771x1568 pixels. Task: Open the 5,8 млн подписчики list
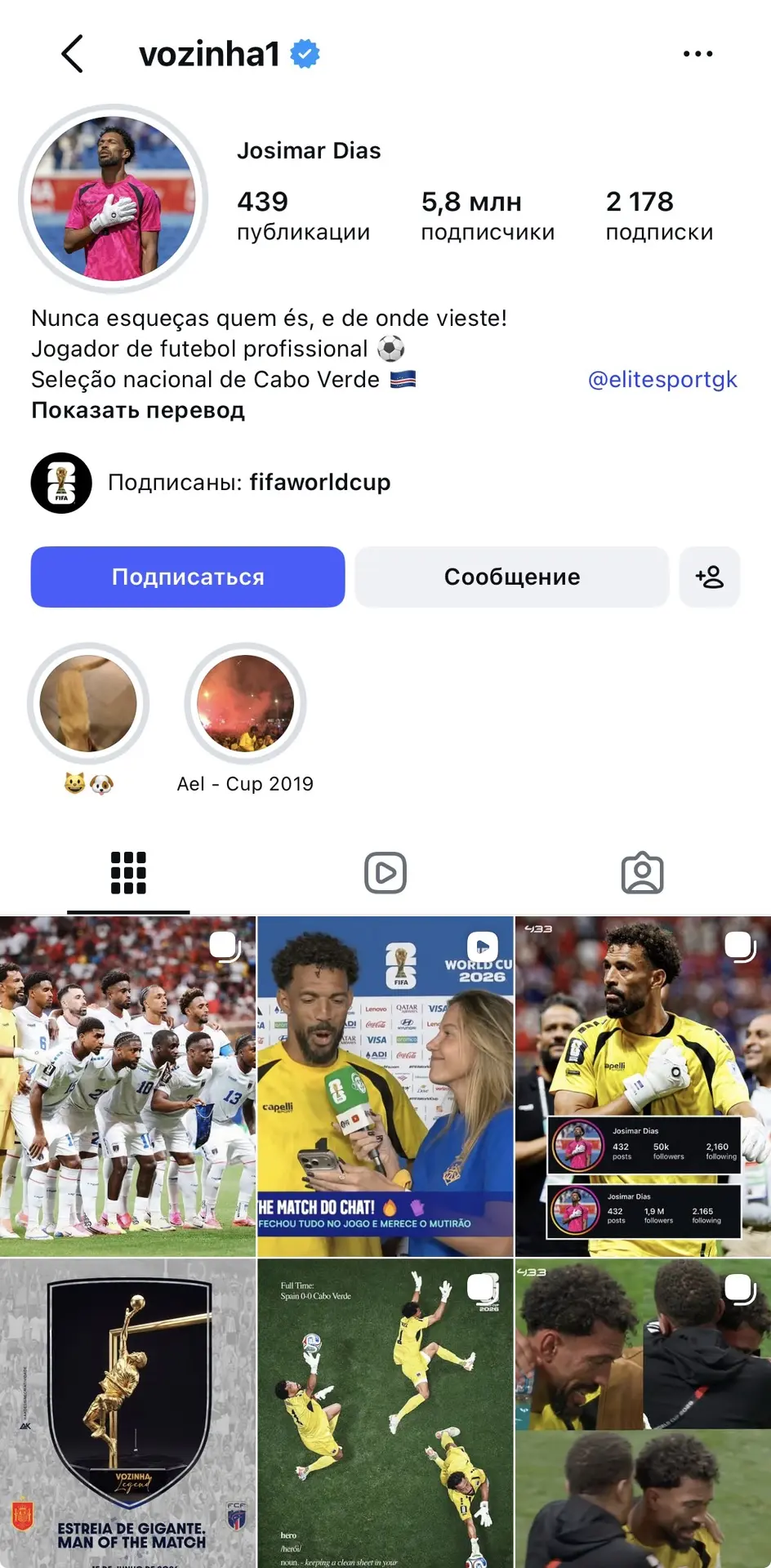coord(488,216)
